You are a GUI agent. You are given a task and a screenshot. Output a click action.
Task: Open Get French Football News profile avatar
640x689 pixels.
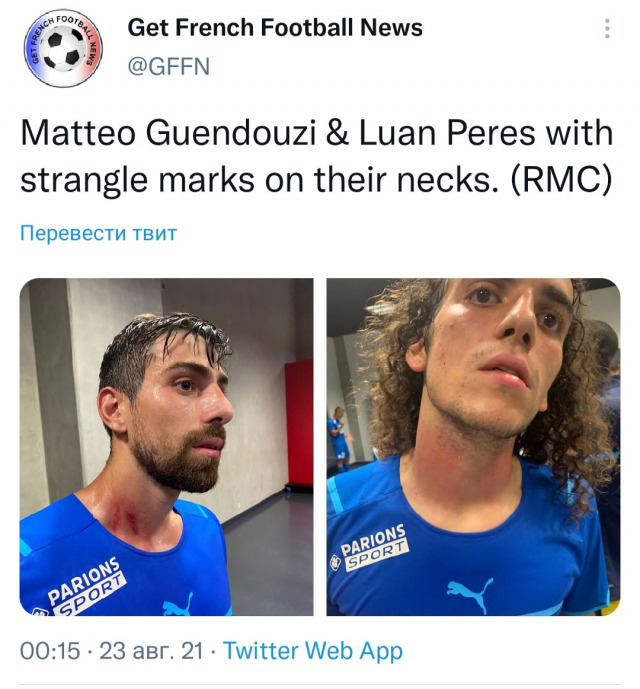coord(64,46)
